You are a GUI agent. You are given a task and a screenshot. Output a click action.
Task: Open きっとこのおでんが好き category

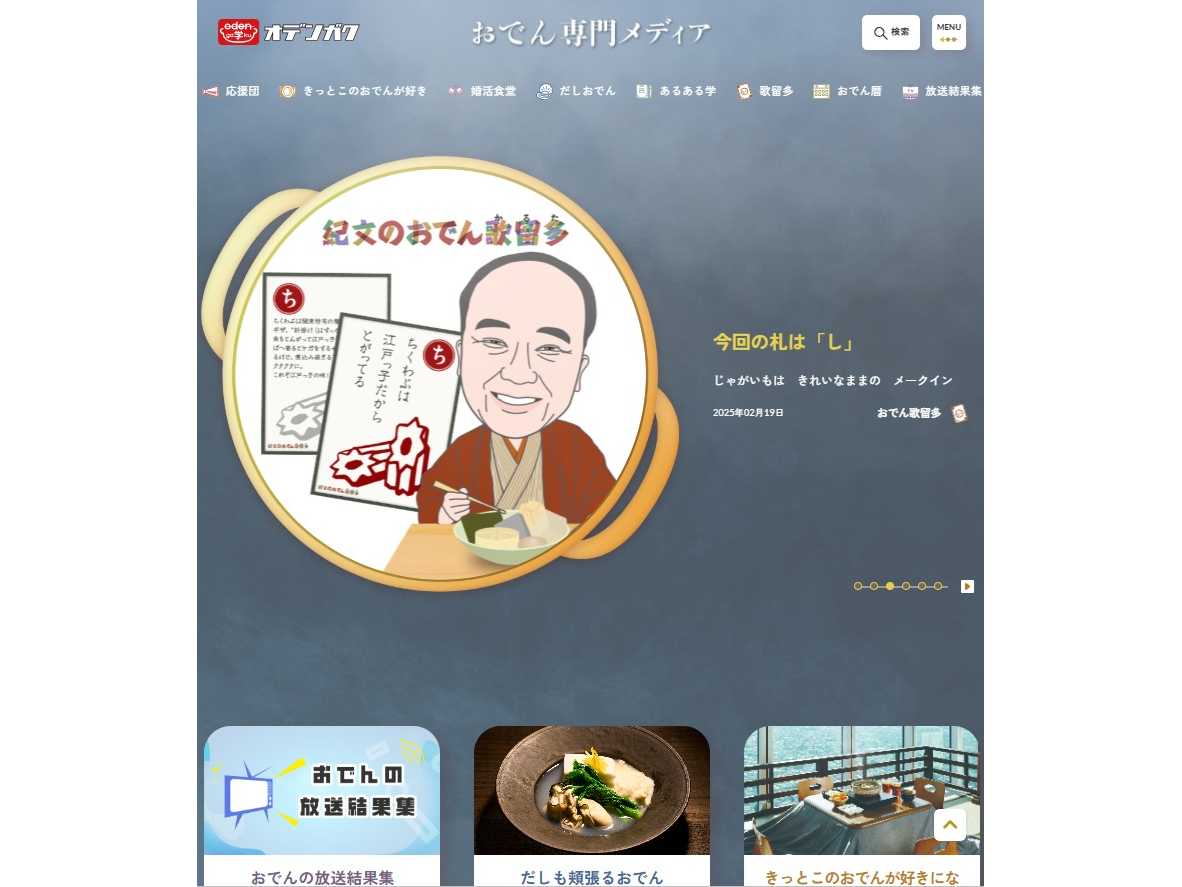[x=353, y=91]
